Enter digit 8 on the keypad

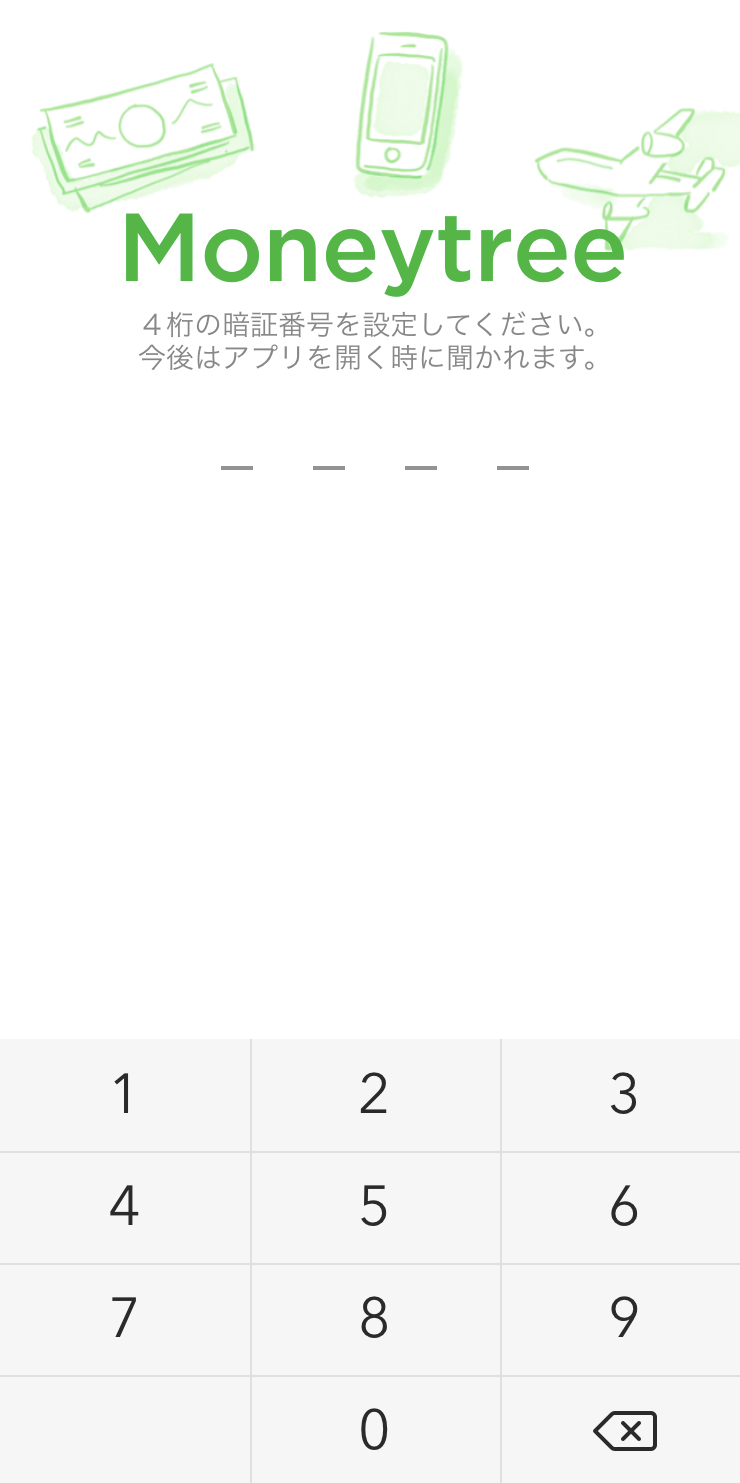374,1319
